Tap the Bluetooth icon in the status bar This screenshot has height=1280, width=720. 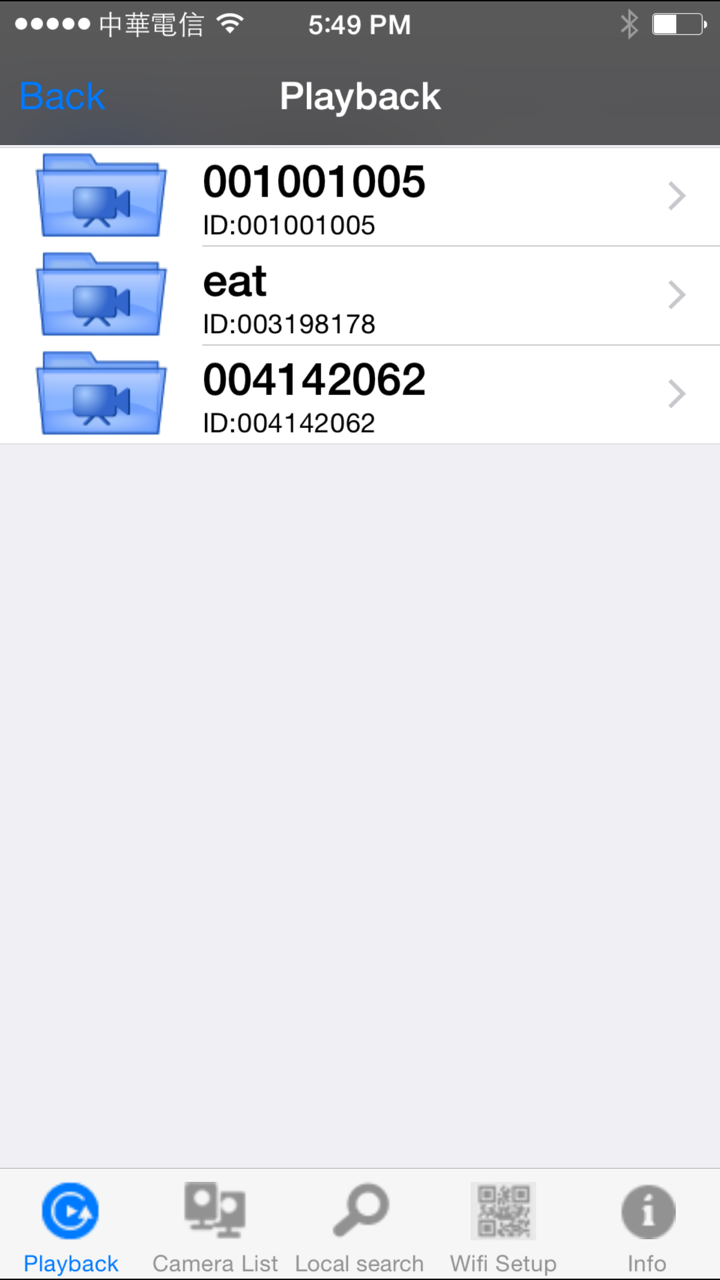(629, 24)
